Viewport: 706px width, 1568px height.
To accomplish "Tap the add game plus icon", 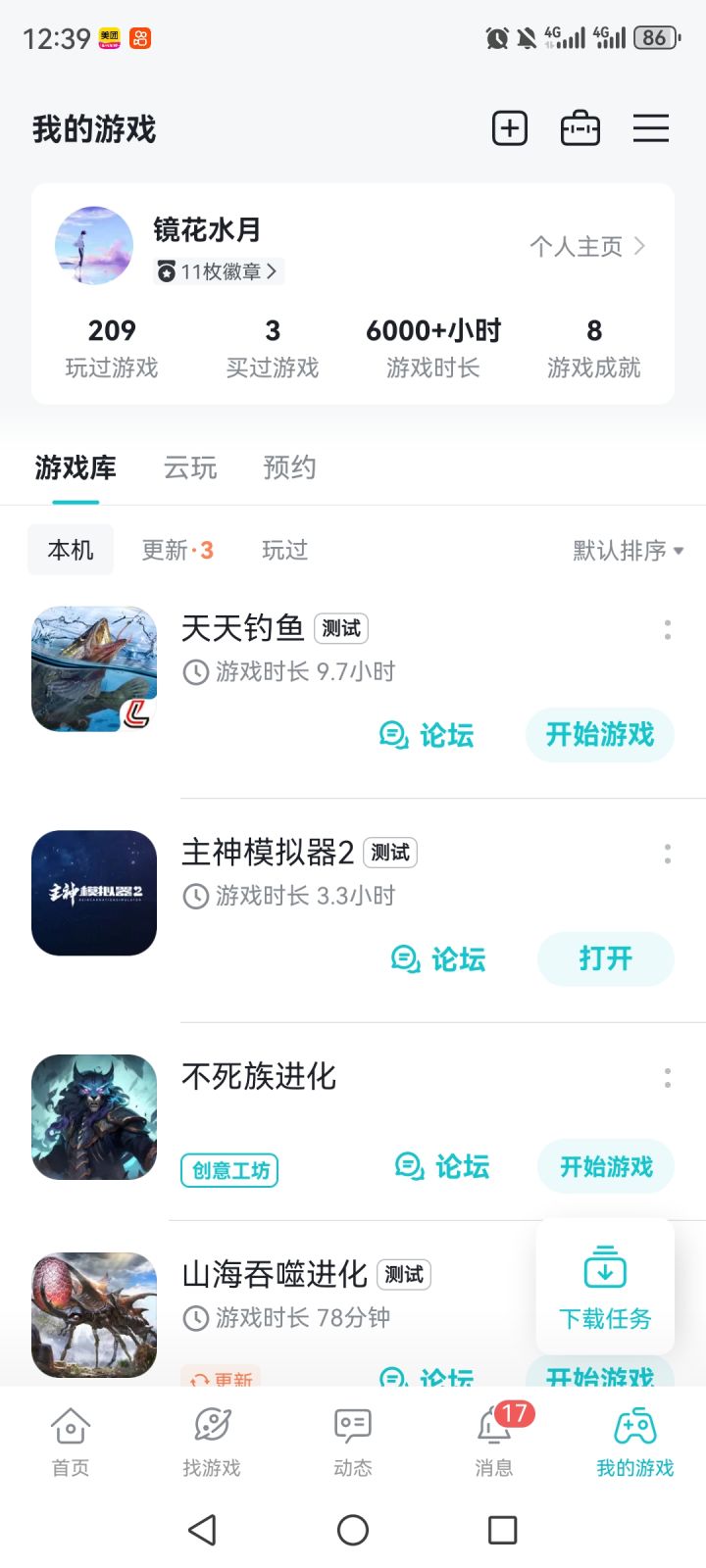I will click(x=509, y=128).
